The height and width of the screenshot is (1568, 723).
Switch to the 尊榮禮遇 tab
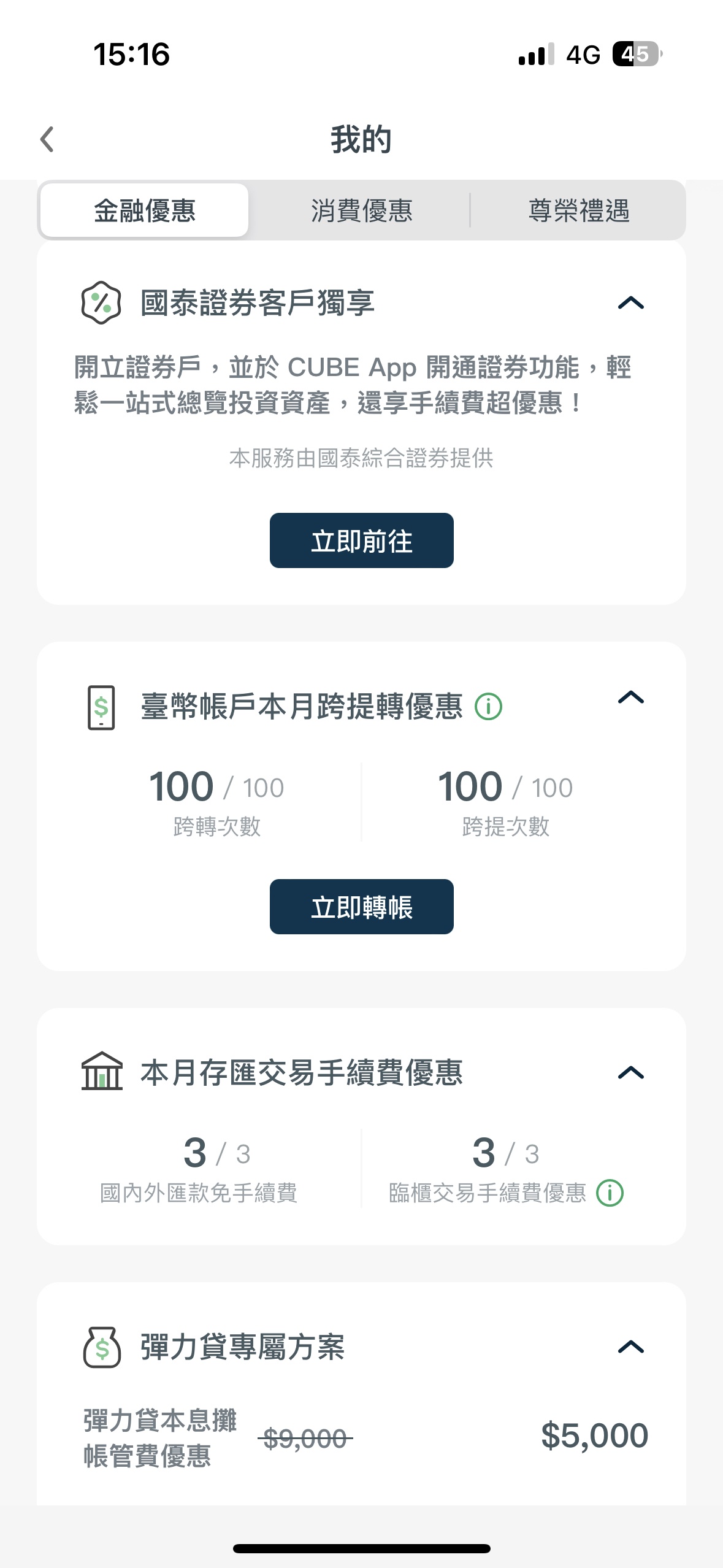coord(579,210)
